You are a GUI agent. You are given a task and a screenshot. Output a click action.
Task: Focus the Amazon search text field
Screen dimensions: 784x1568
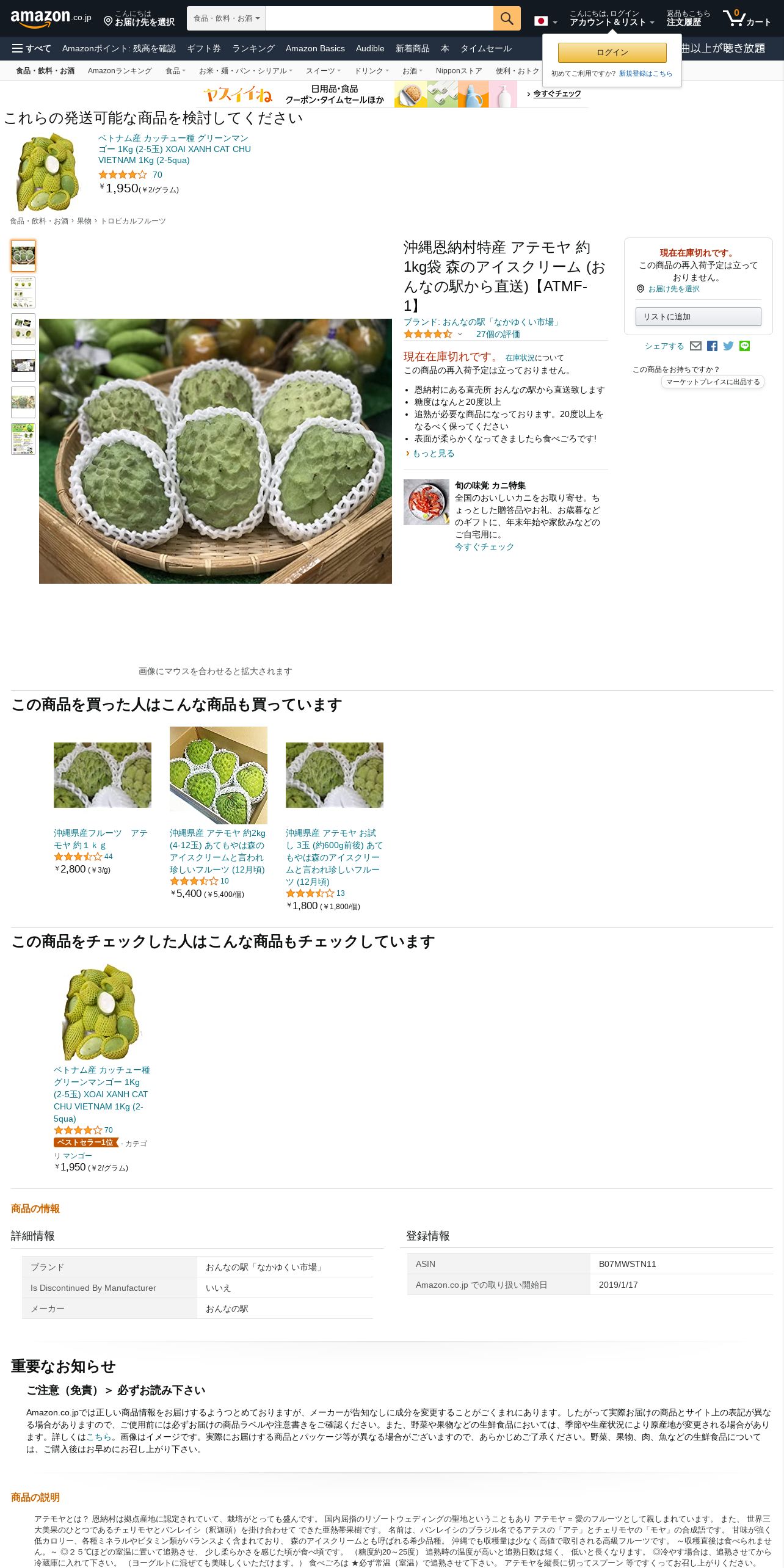coord(379,18)
